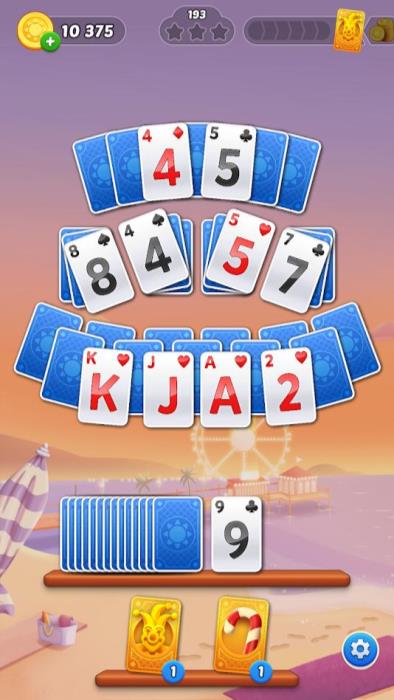Use the candy cane booster card
Image resolution: width=394 pixels, height=700 pixels.
click(241, 634)
